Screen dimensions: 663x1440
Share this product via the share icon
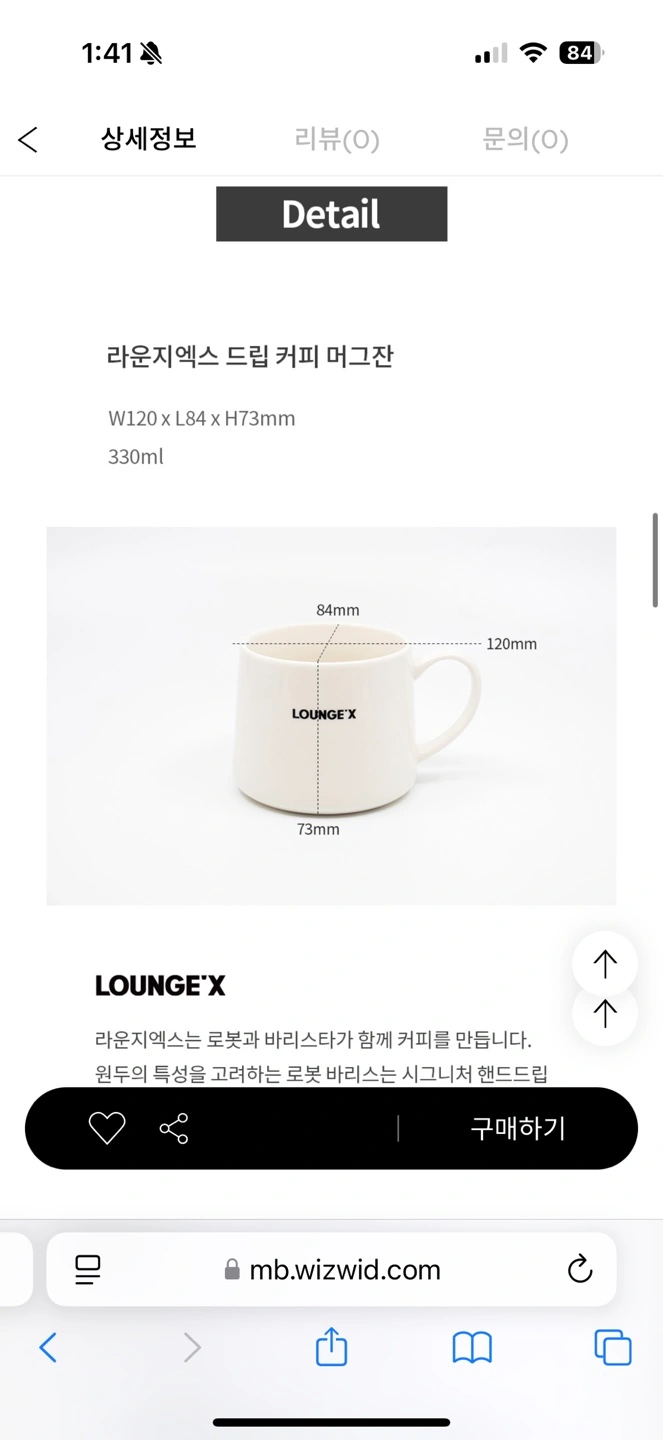click(174, 1128)
